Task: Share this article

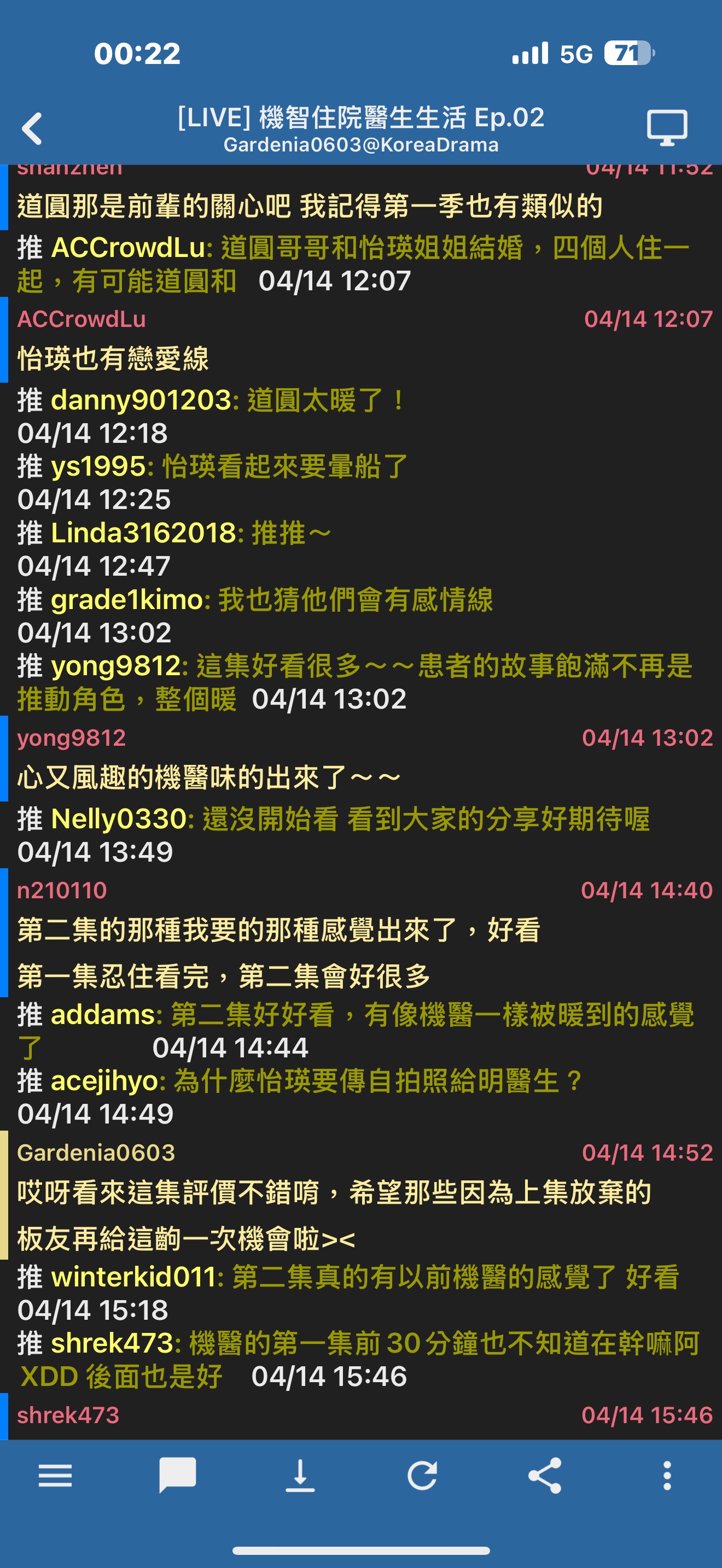Action: [x=545, y=1476]
